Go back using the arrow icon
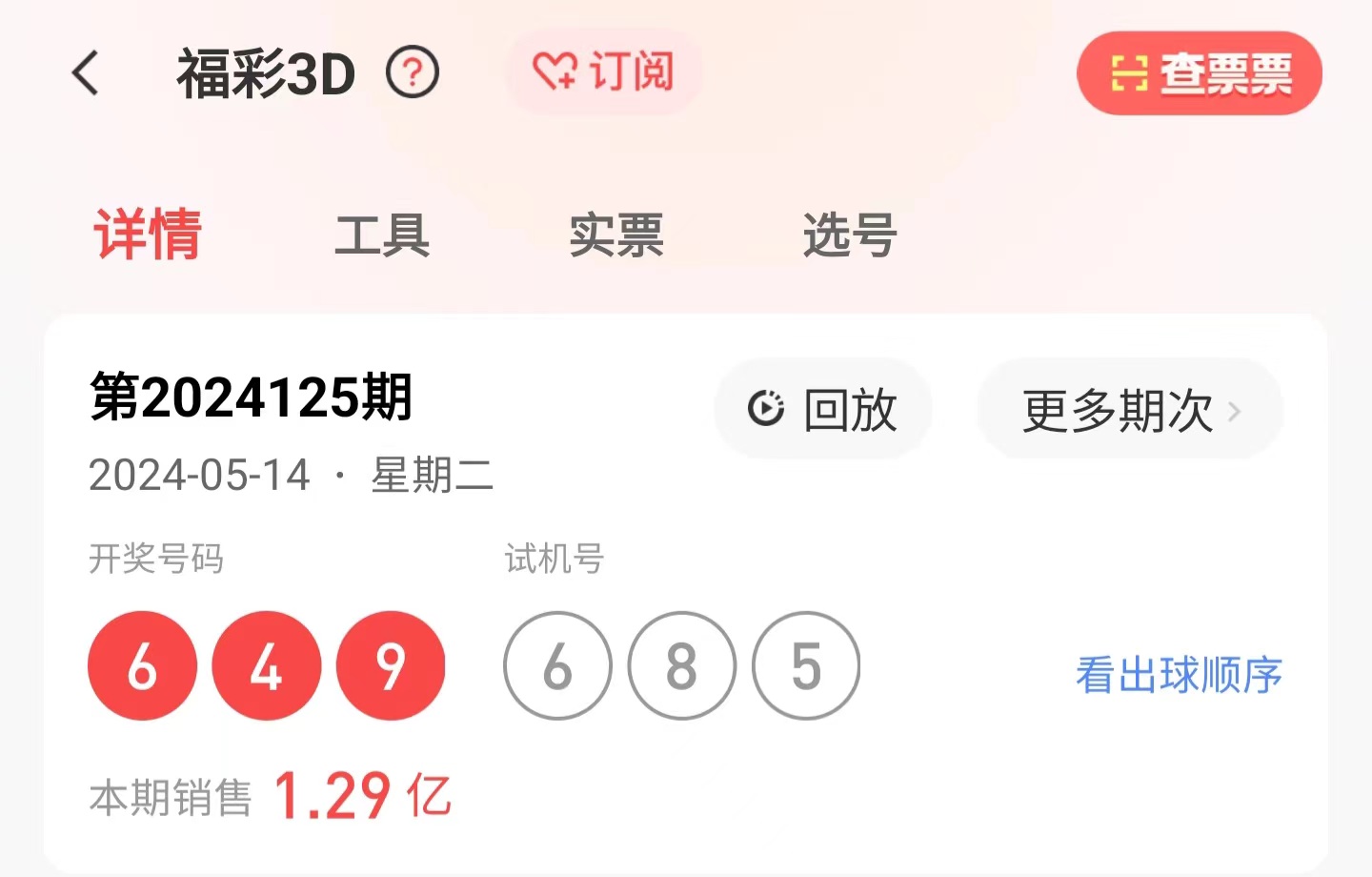Viewport: 1372px width, 877px height. pyautogui.click(x=86, y=73)
